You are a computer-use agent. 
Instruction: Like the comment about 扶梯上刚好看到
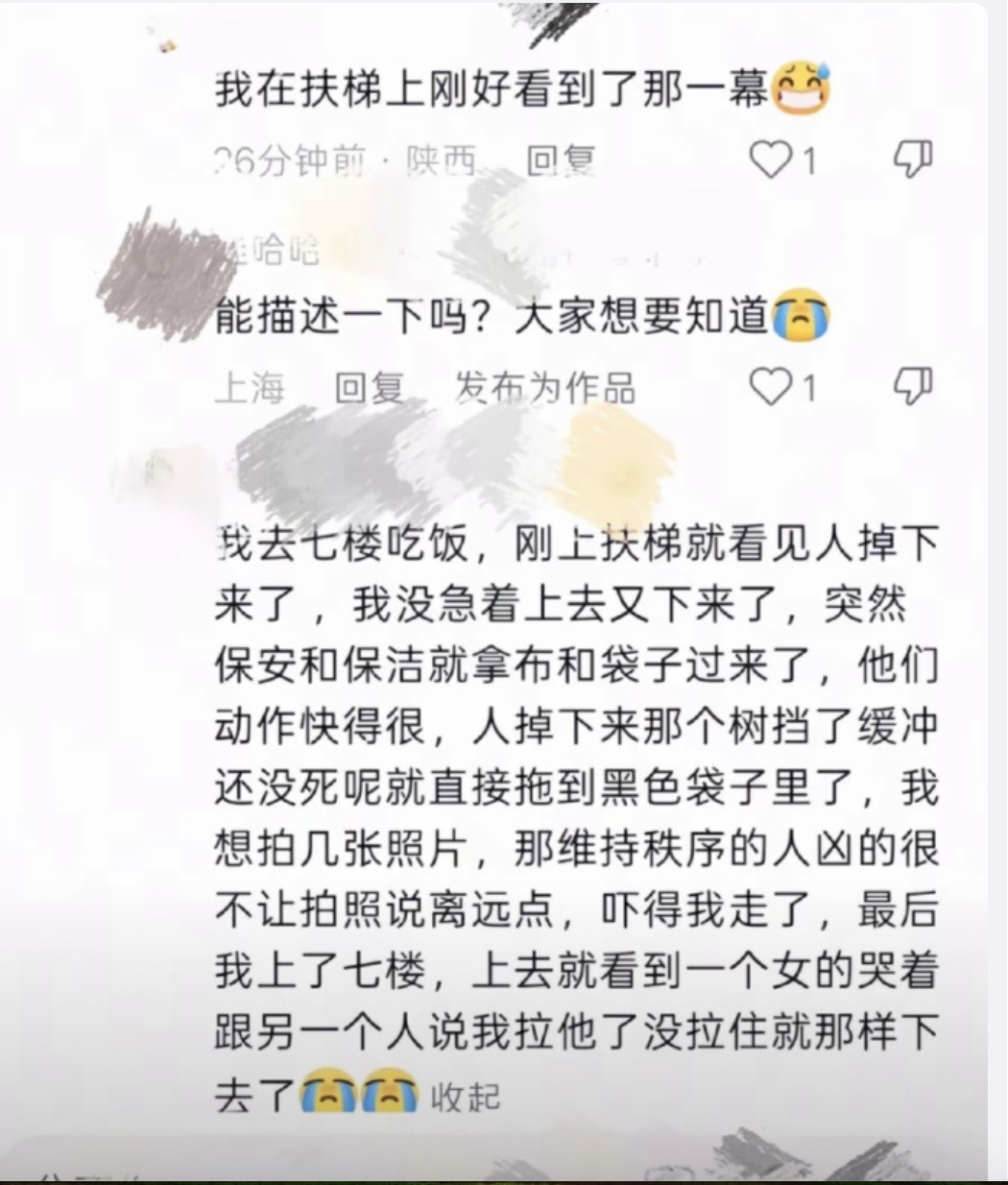click(x=782, y=160)
